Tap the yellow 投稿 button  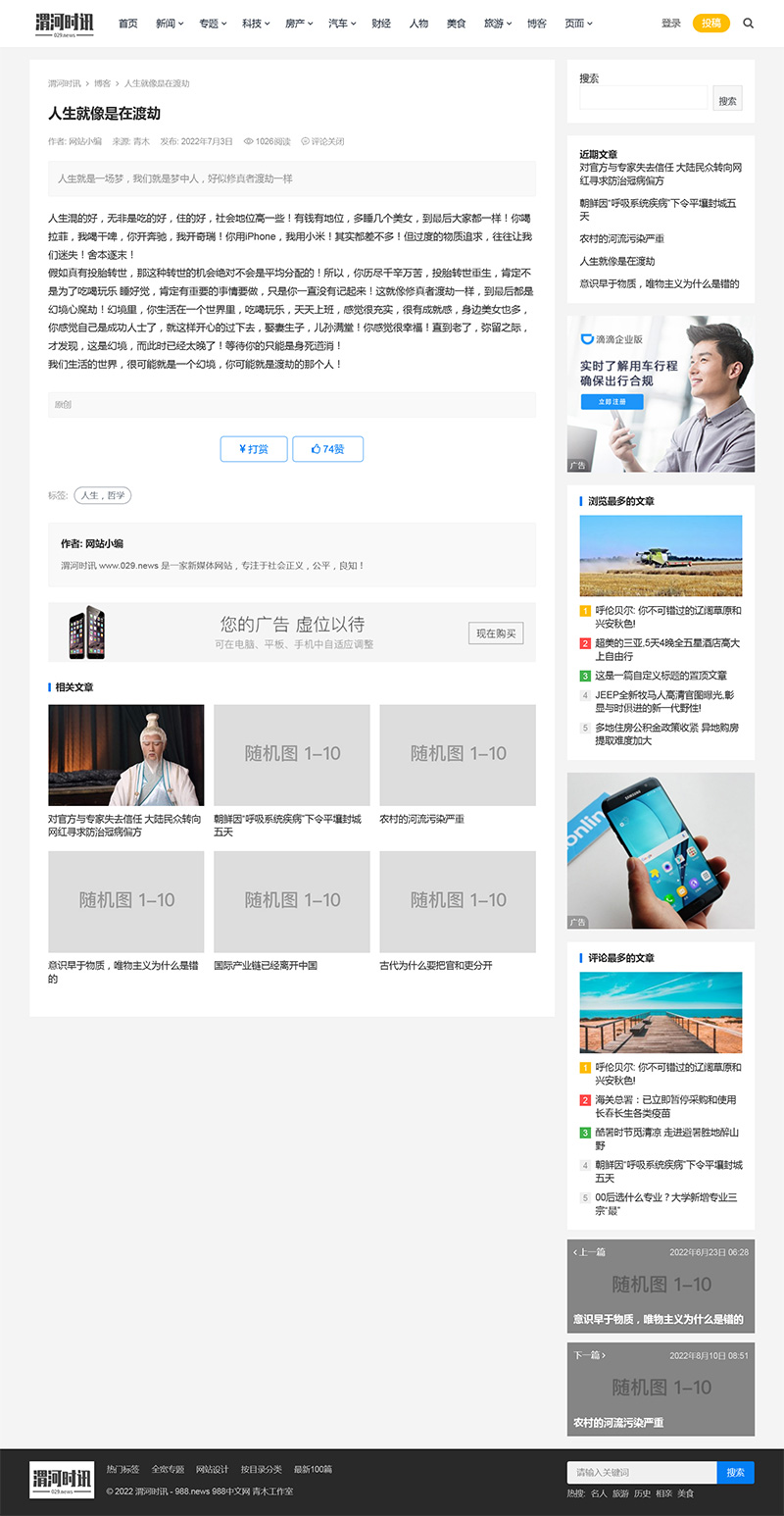point(710,24)
